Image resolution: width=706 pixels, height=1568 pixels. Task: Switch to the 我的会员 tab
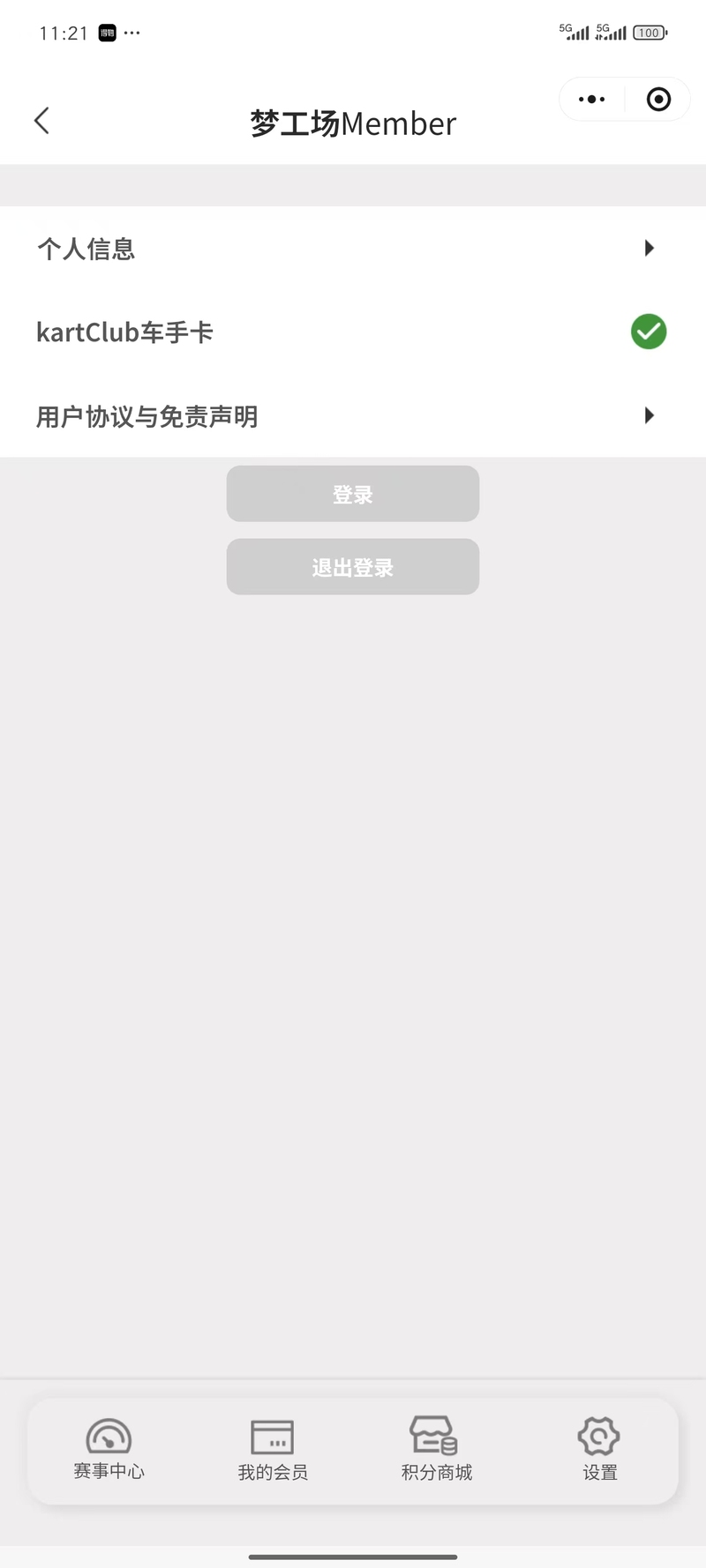point(273,1450)
